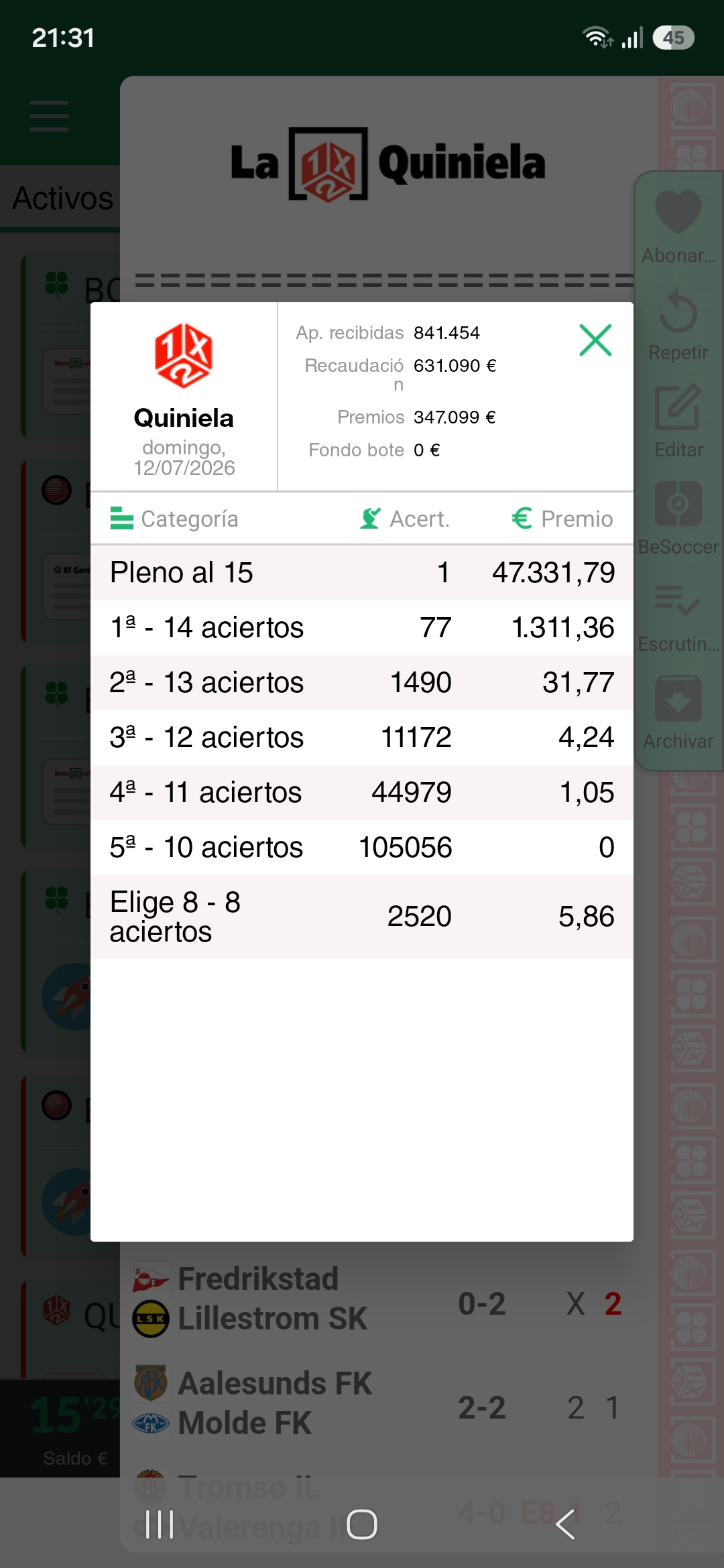724x1568 pixels.
Task: Archive the ticket with Archivar
Action: point(678,713)
